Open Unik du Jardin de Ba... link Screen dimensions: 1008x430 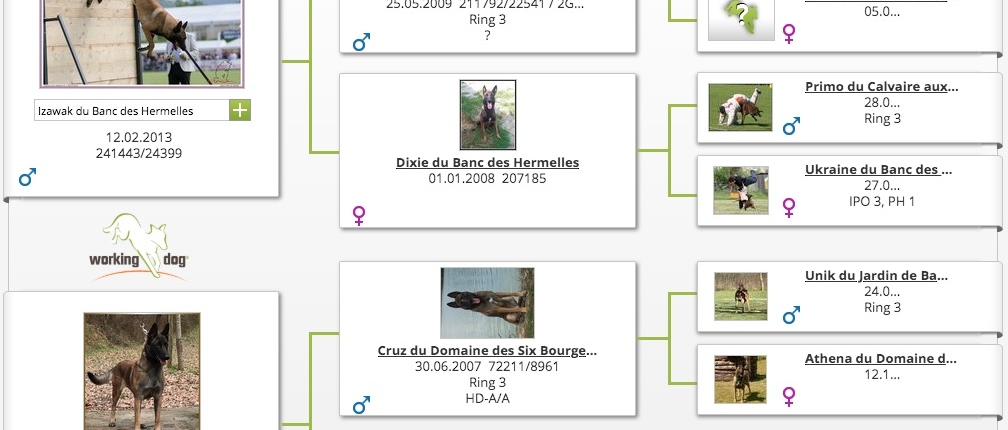876,275
